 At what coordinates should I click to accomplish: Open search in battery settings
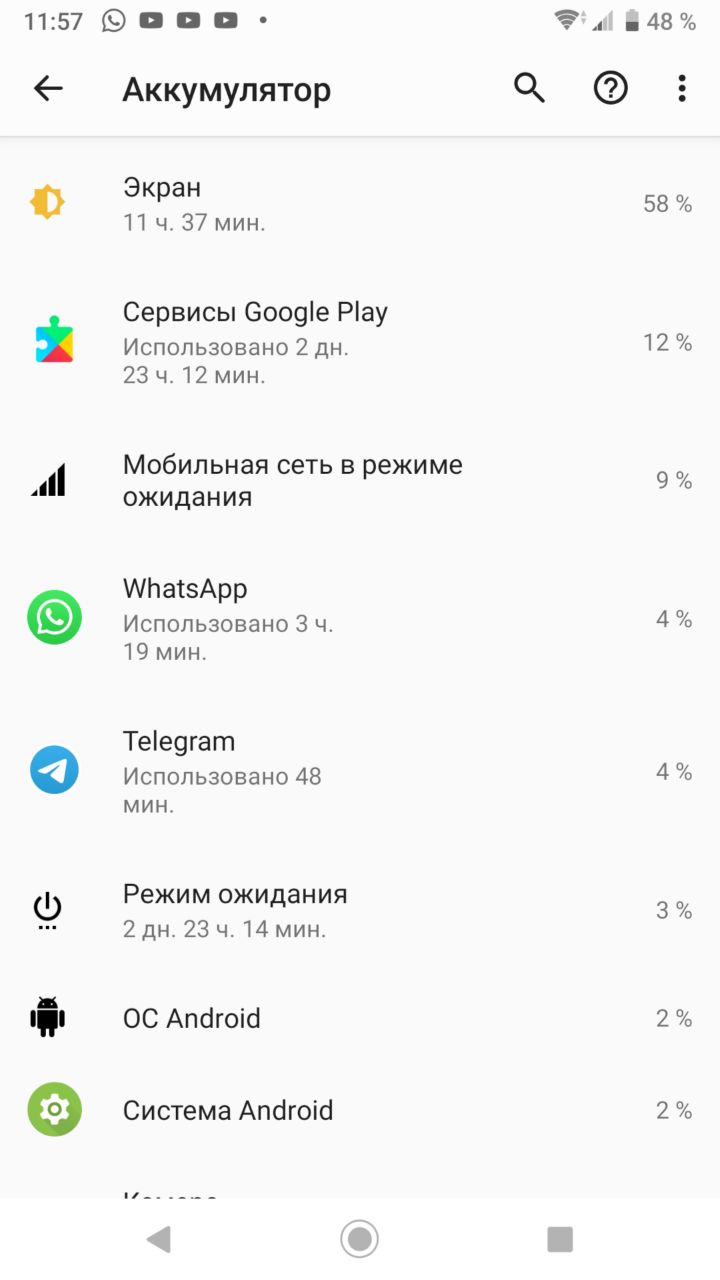pos(529,89)
